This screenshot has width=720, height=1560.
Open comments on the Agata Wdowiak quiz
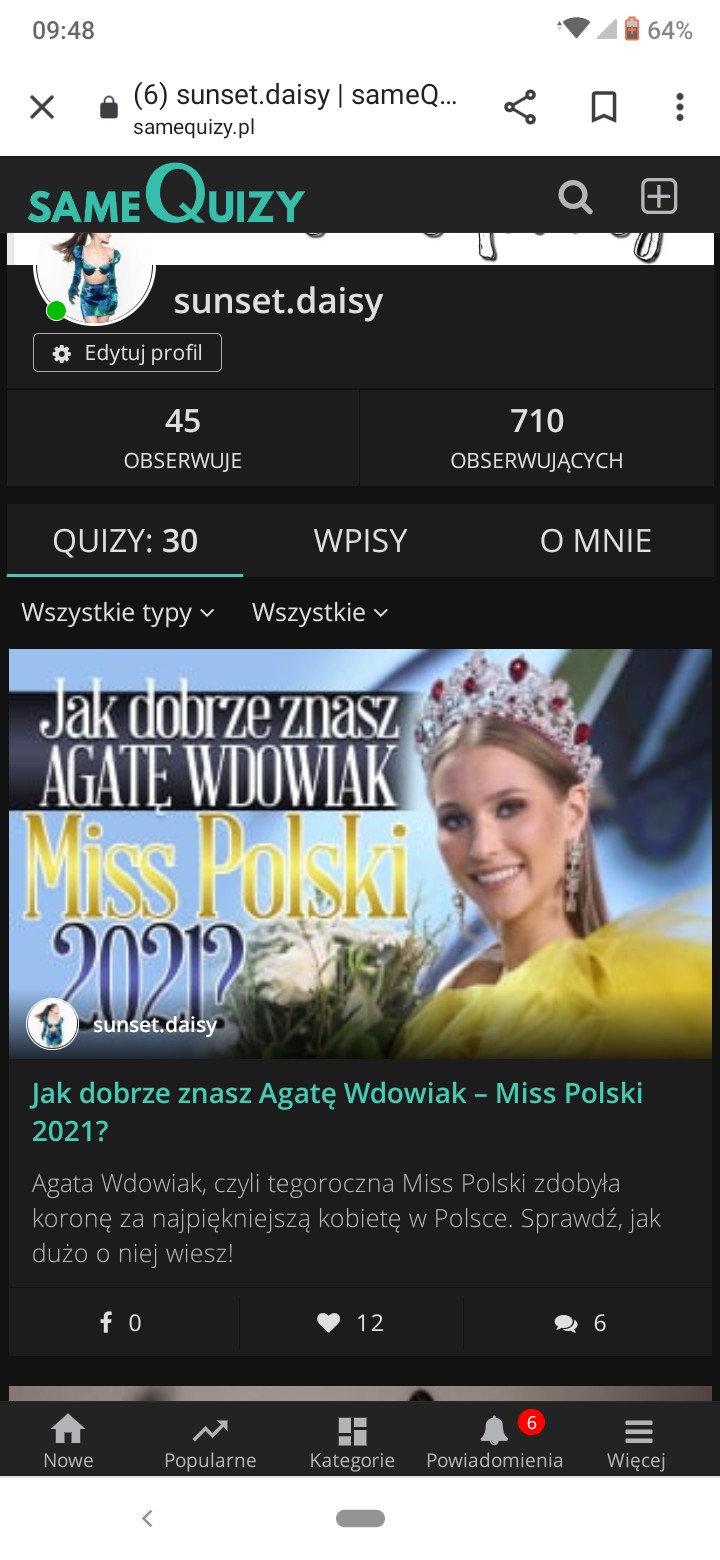pos(580,1323)
